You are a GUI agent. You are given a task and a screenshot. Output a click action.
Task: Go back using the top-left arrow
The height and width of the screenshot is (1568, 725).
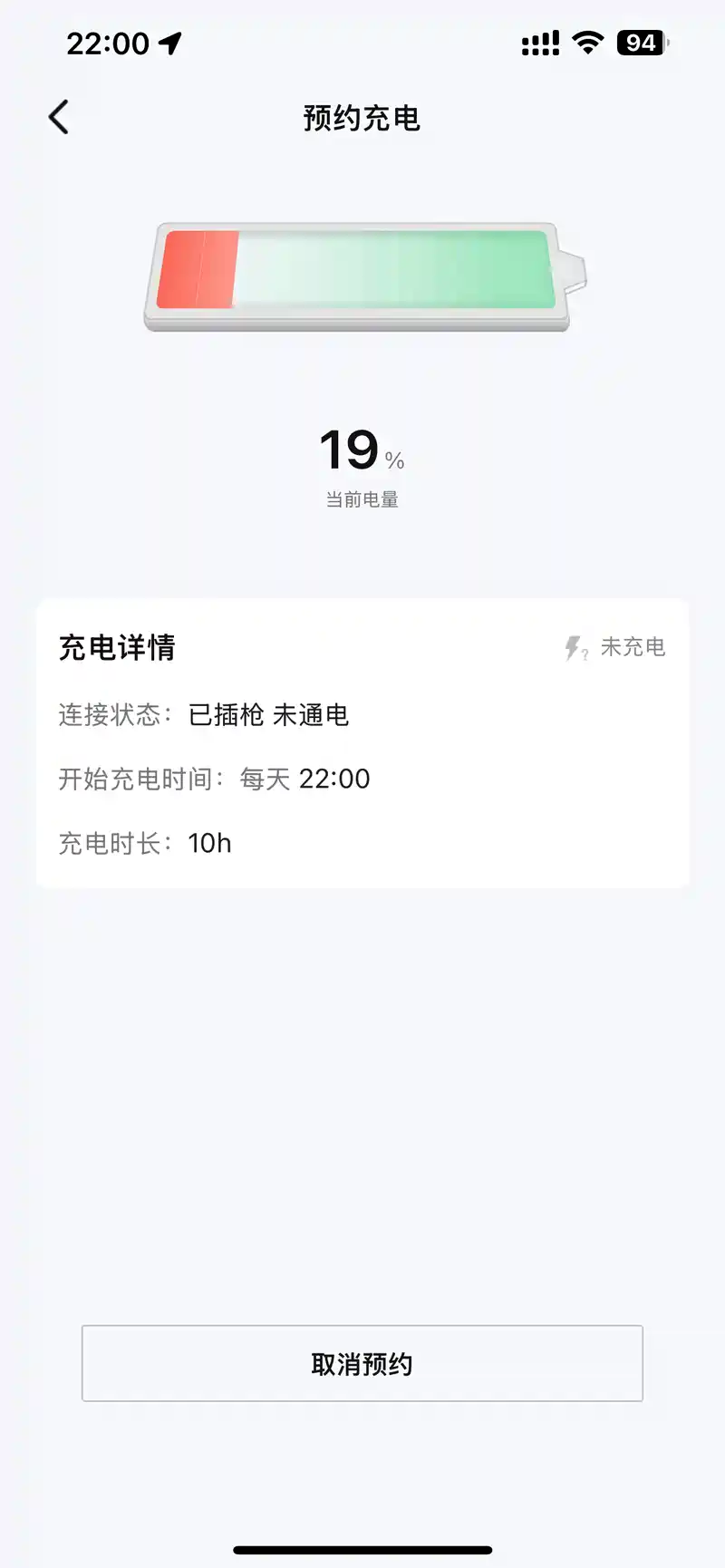tap(59, 117)
